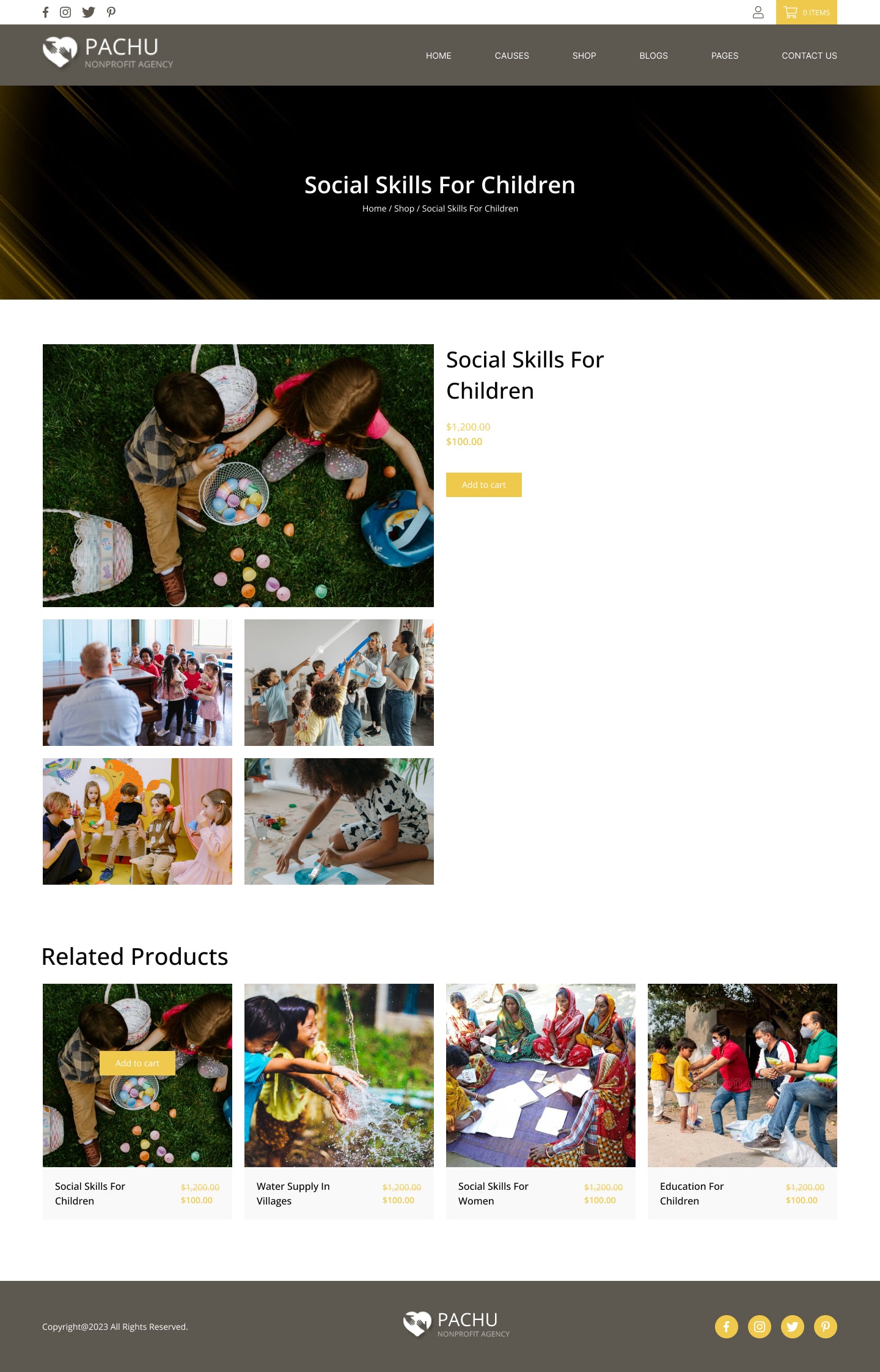View the gallery thumbnail of the girl painting
880x1372 pixels.
[339, 821]
